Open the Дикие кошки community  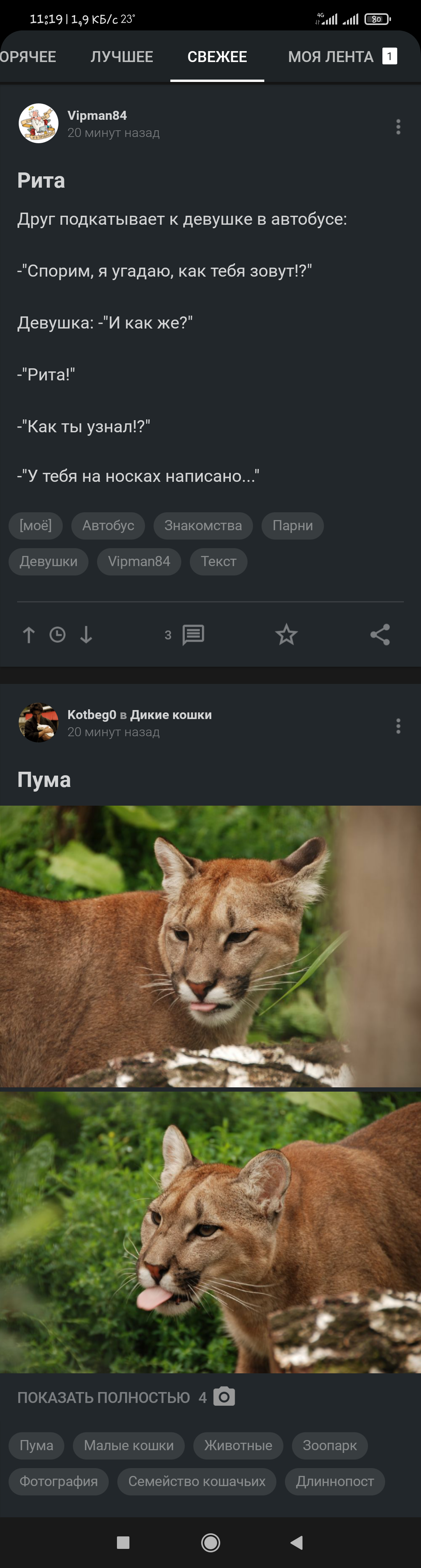click(x=171, y=715)
